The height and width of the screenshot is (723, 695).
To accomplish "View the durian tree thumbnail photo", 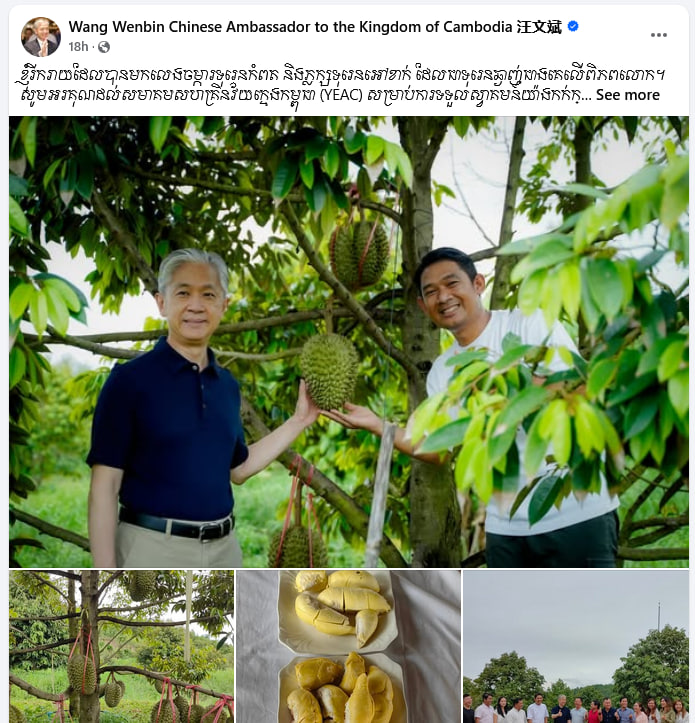I will [x=121, y=646].
